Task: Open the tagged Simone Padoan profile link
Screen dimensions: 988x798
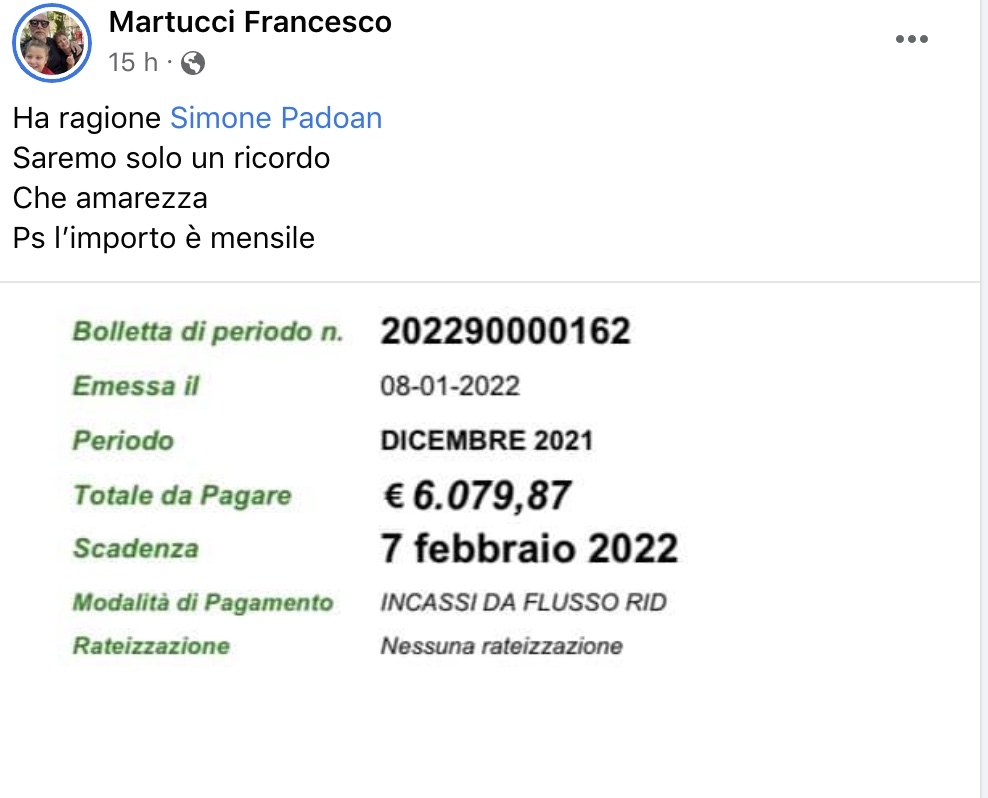Action: [276, 118]
